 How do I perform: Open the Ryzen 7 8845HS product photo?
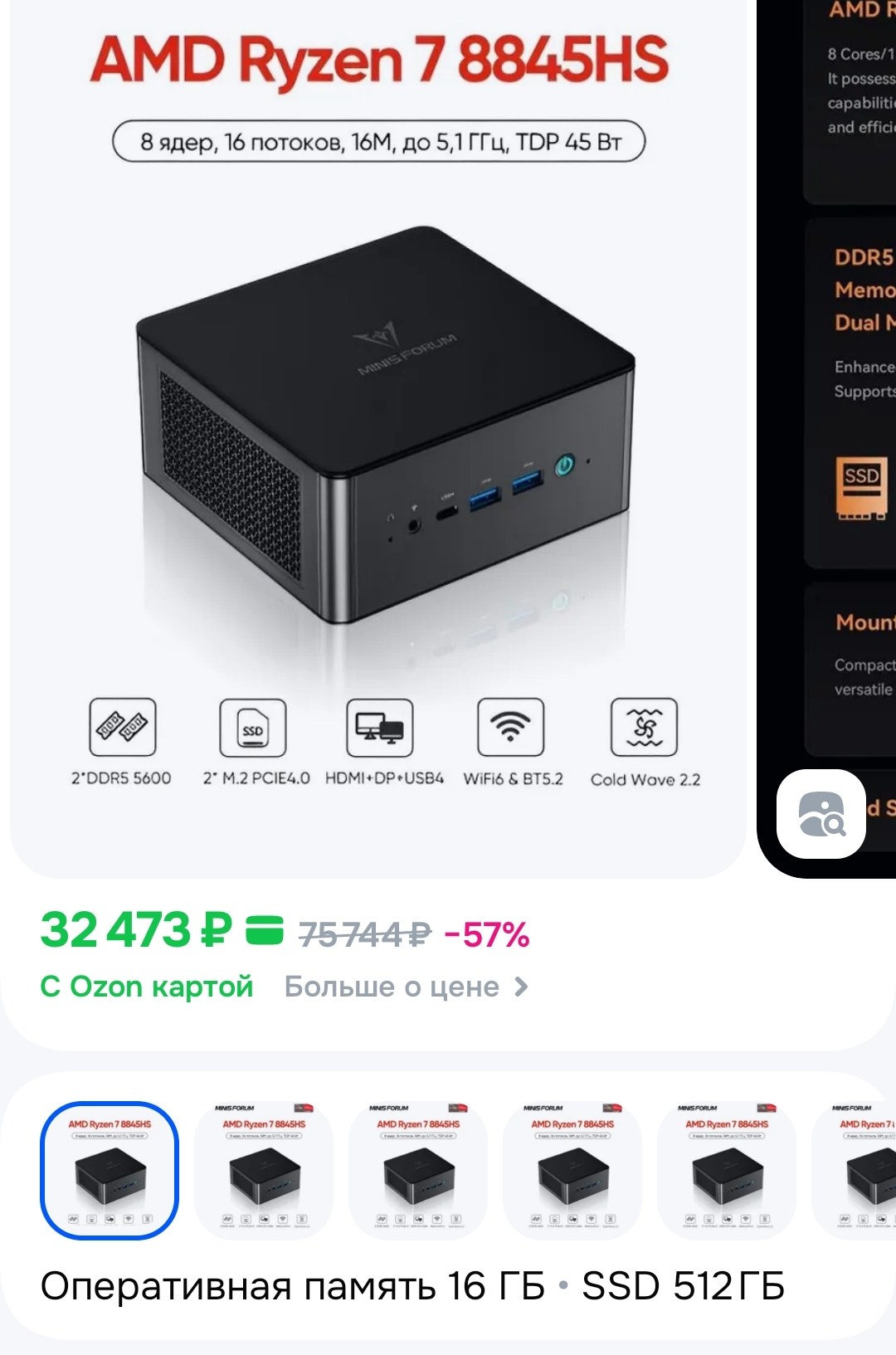pyautogui.click(x=377, y=431)
